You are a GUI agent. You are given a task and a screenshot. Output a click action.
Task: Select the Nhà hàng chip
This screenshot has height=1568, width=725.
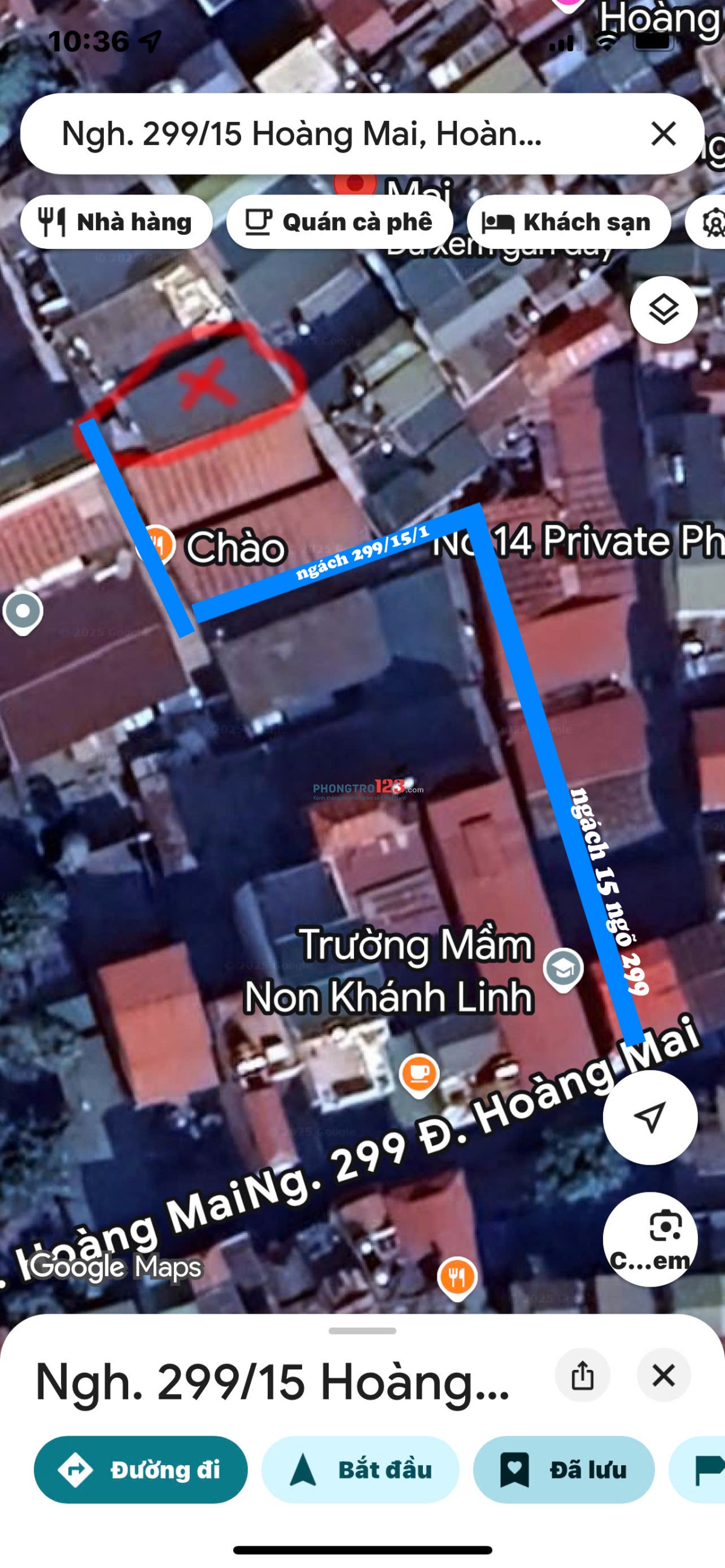pyautogui.click(x=116, y=222)
